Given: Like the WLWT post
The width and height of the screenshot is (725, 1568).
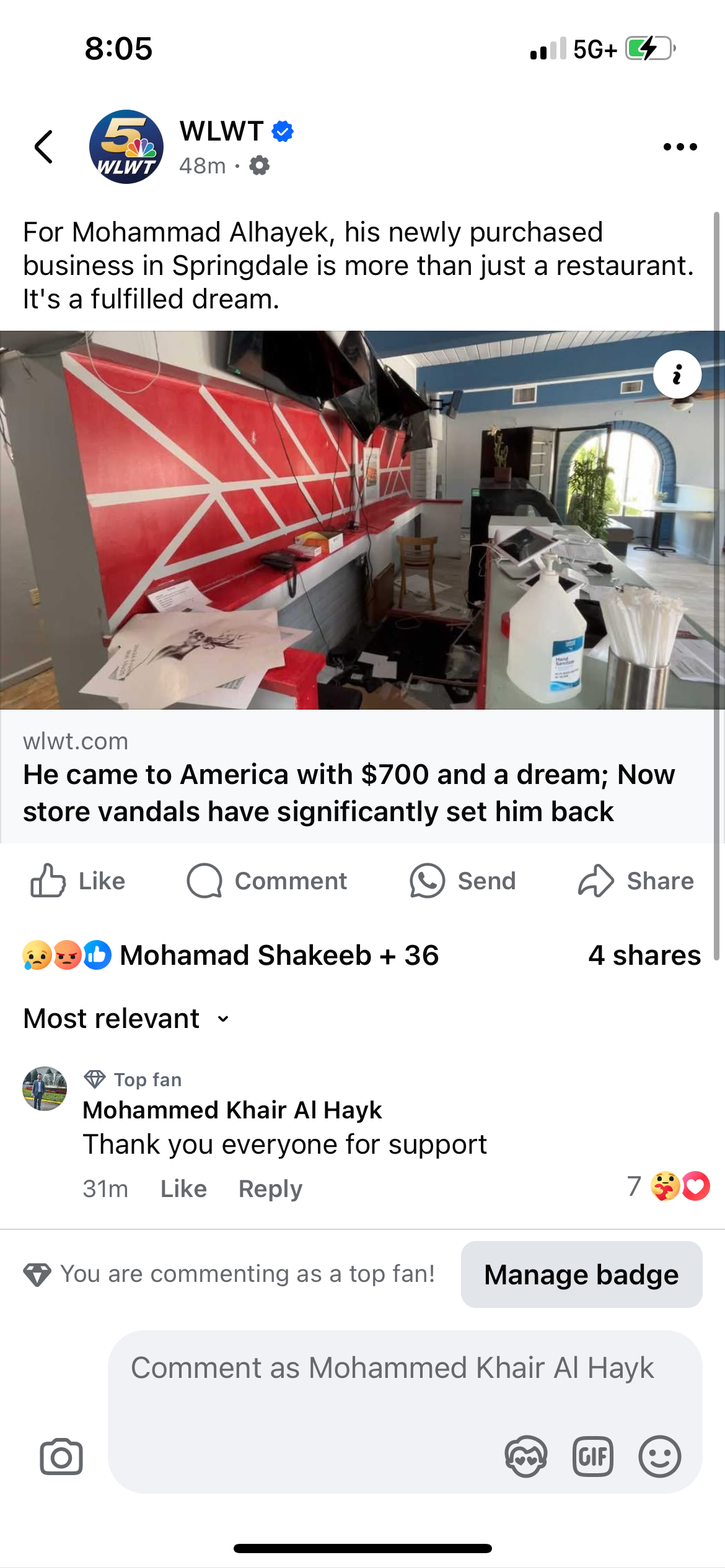Looking at the screenshot, I should tap(78, 881).
